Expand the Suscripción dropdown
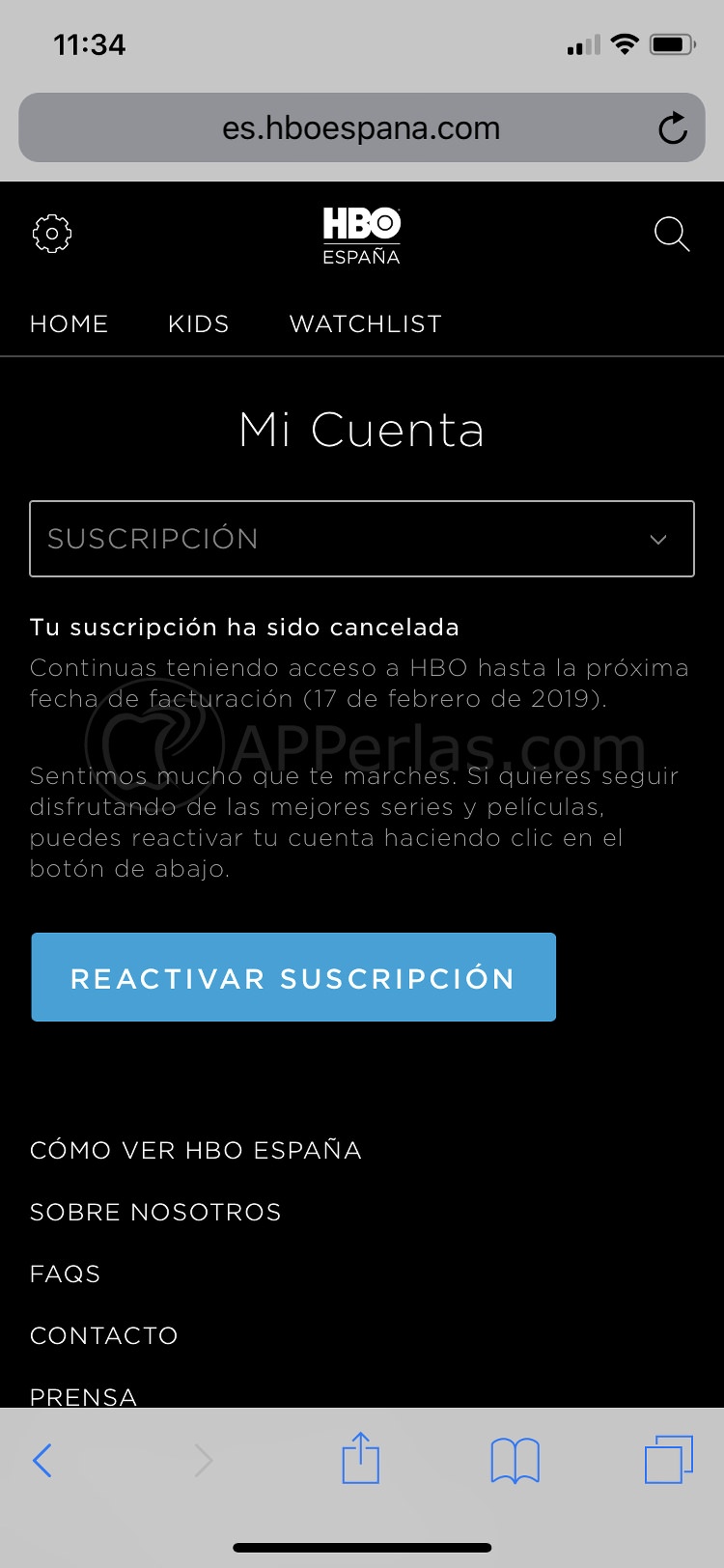The height and width of the screenshot is (1568, 724). pos(361,539)
